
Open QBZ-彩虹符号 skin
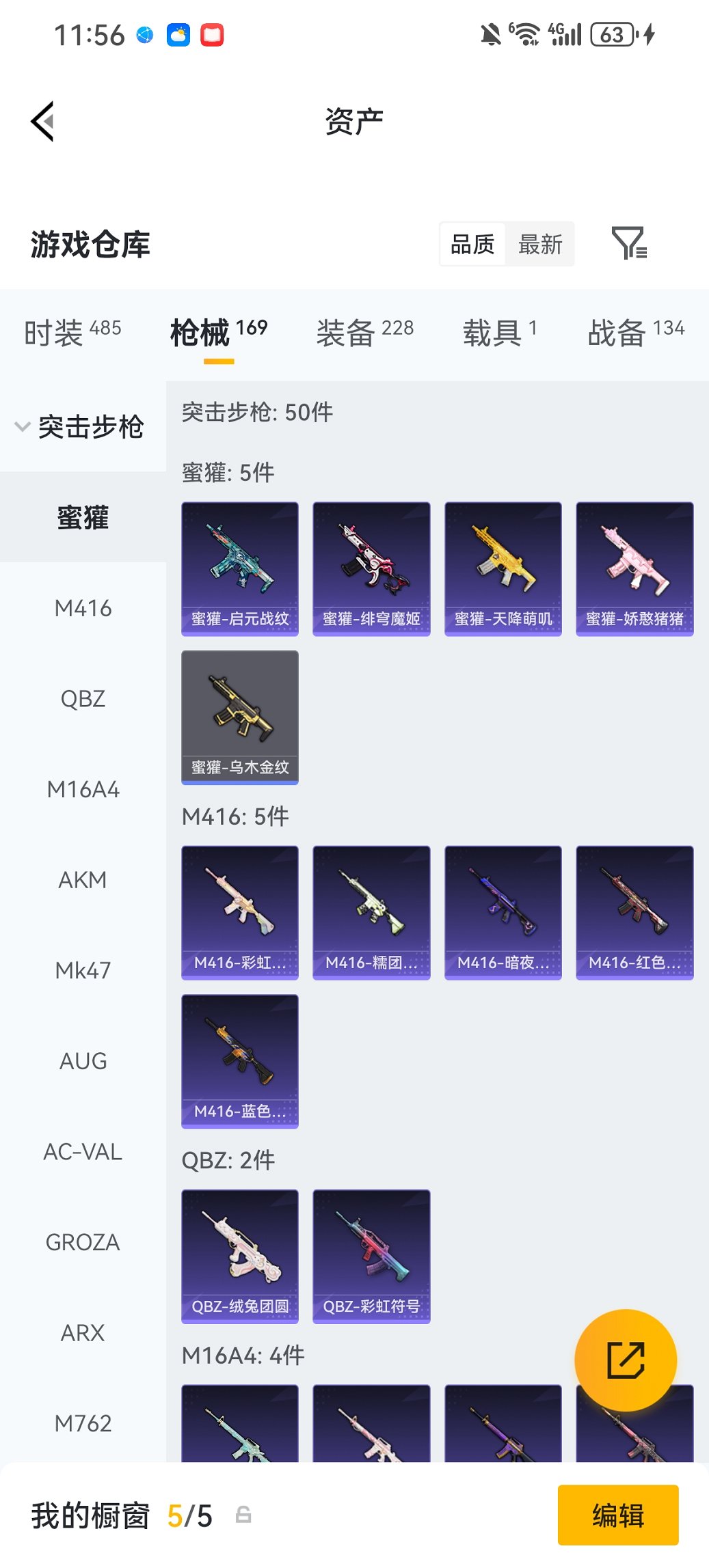[x=371, y=1256]
